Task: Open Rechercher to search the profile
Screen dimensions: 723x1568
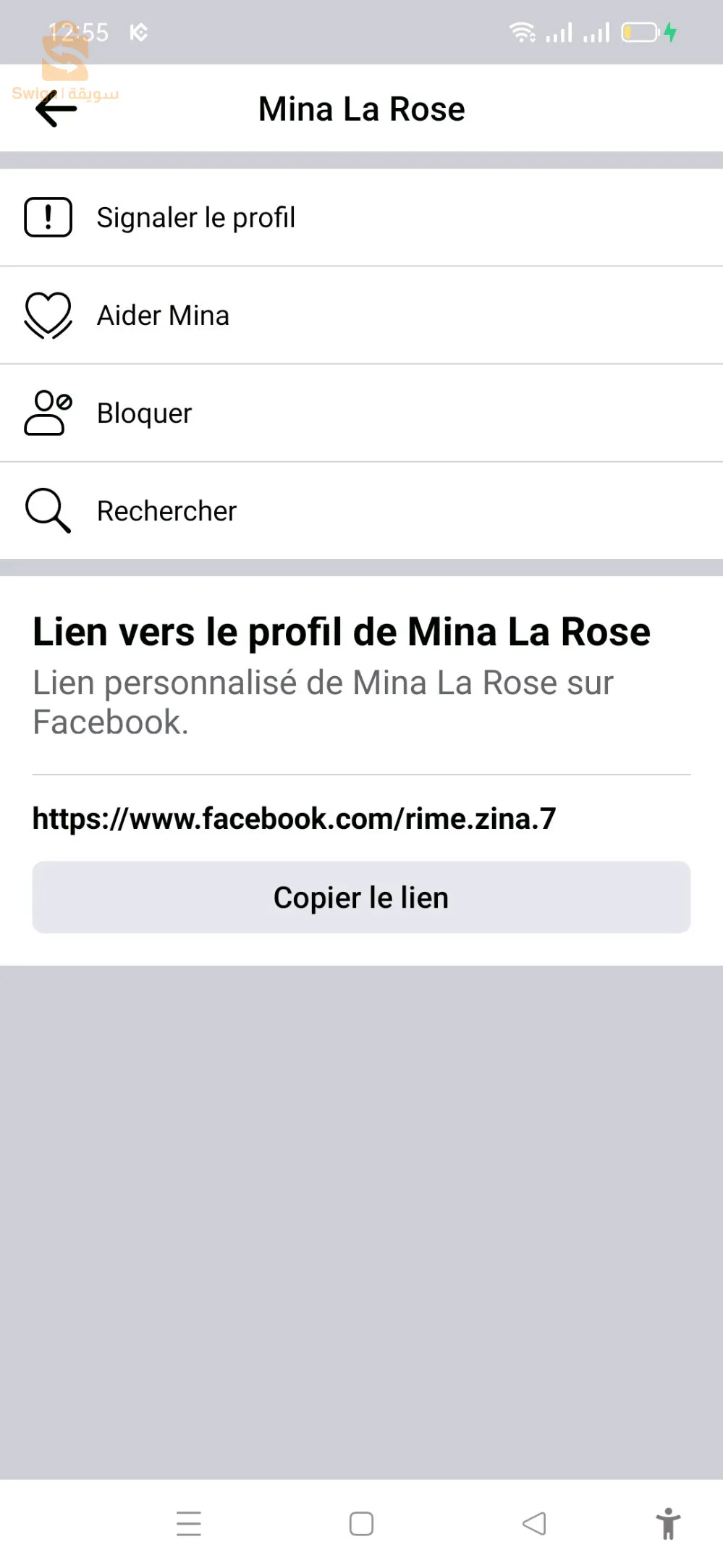Action: click(166, 511)
